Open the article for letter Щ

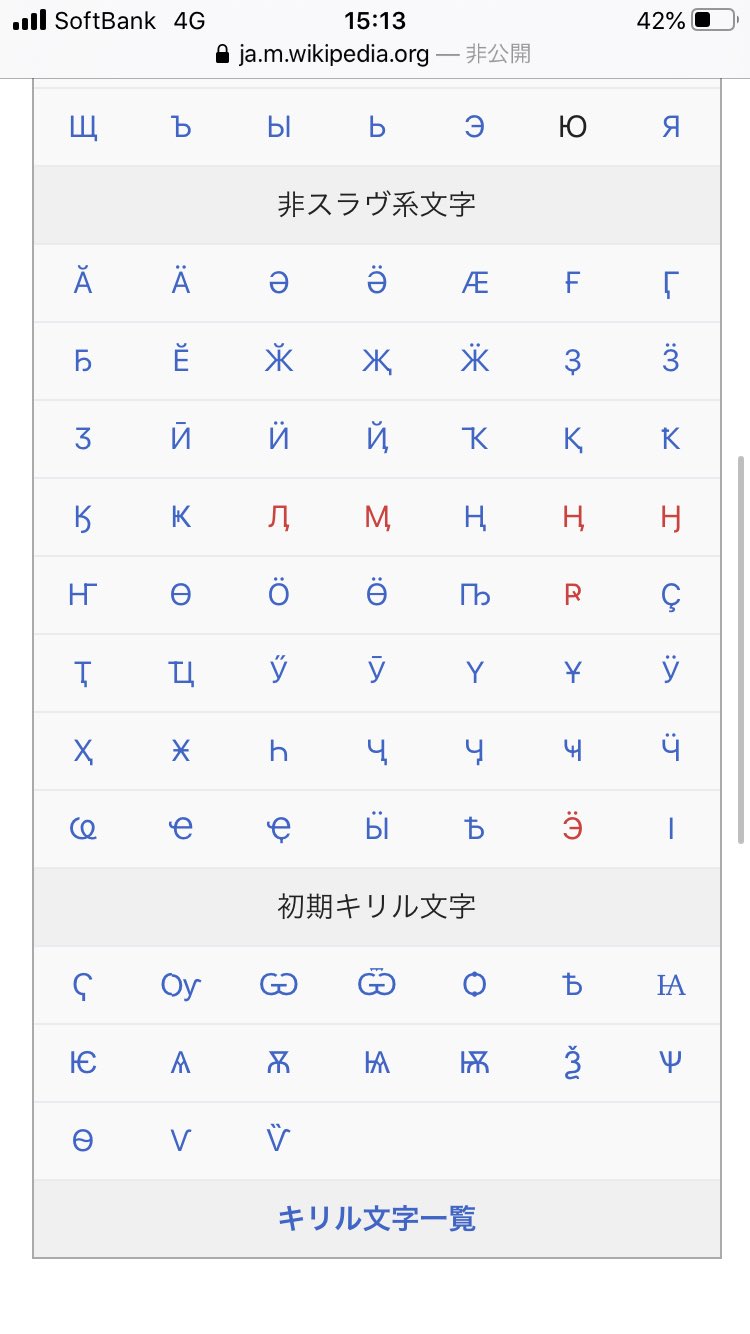[x=84, y=127]
